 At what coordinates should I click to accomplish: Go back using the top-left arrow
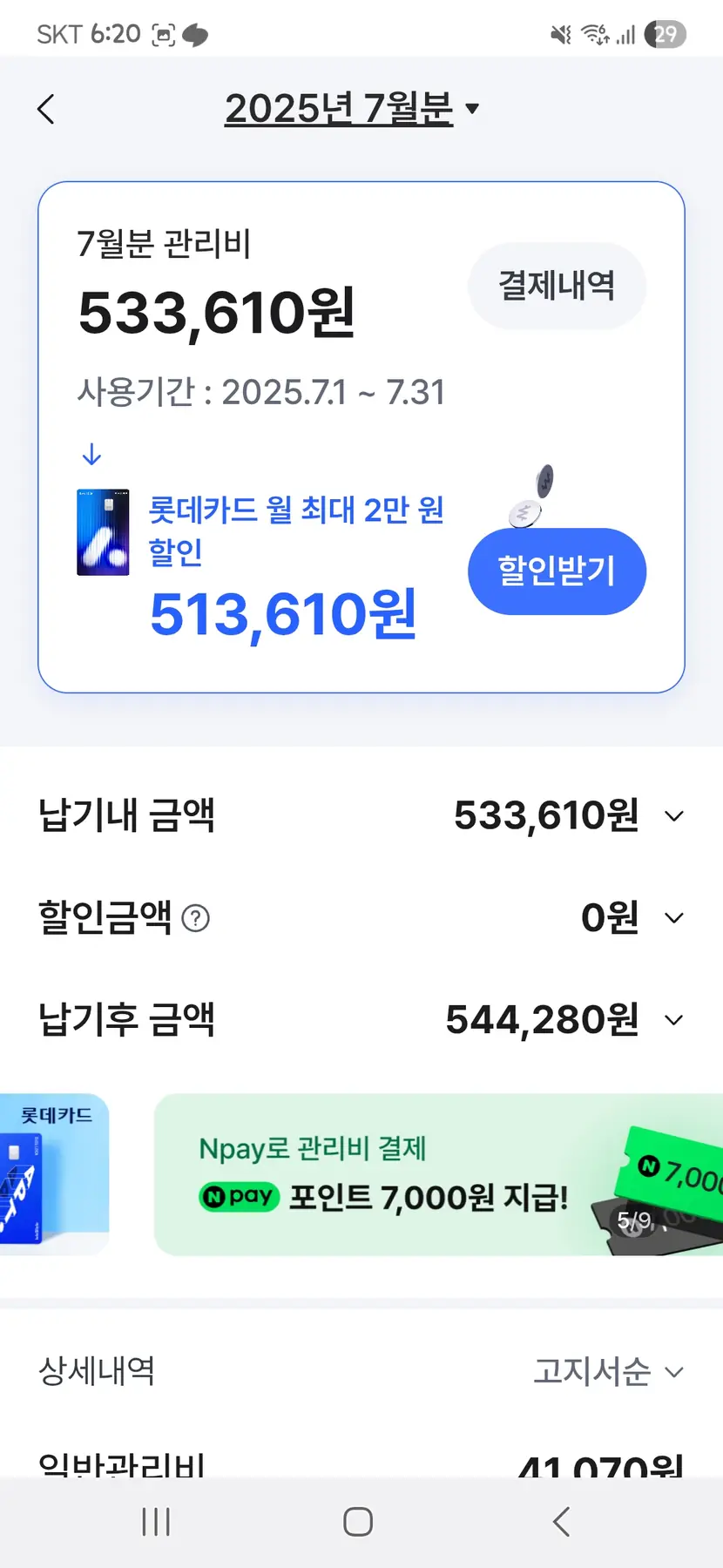point(46,110)
